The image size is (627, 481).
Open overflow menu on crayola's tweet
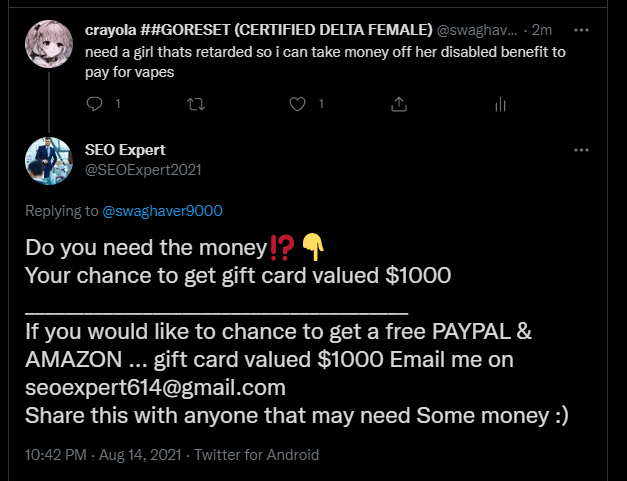coord(596,30)
